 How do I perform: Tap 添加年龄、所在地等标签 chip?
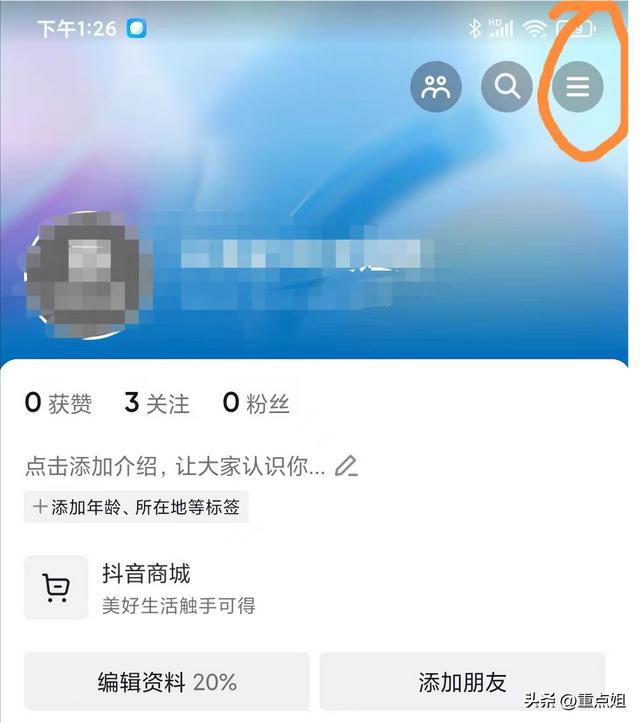coord(137,507)
